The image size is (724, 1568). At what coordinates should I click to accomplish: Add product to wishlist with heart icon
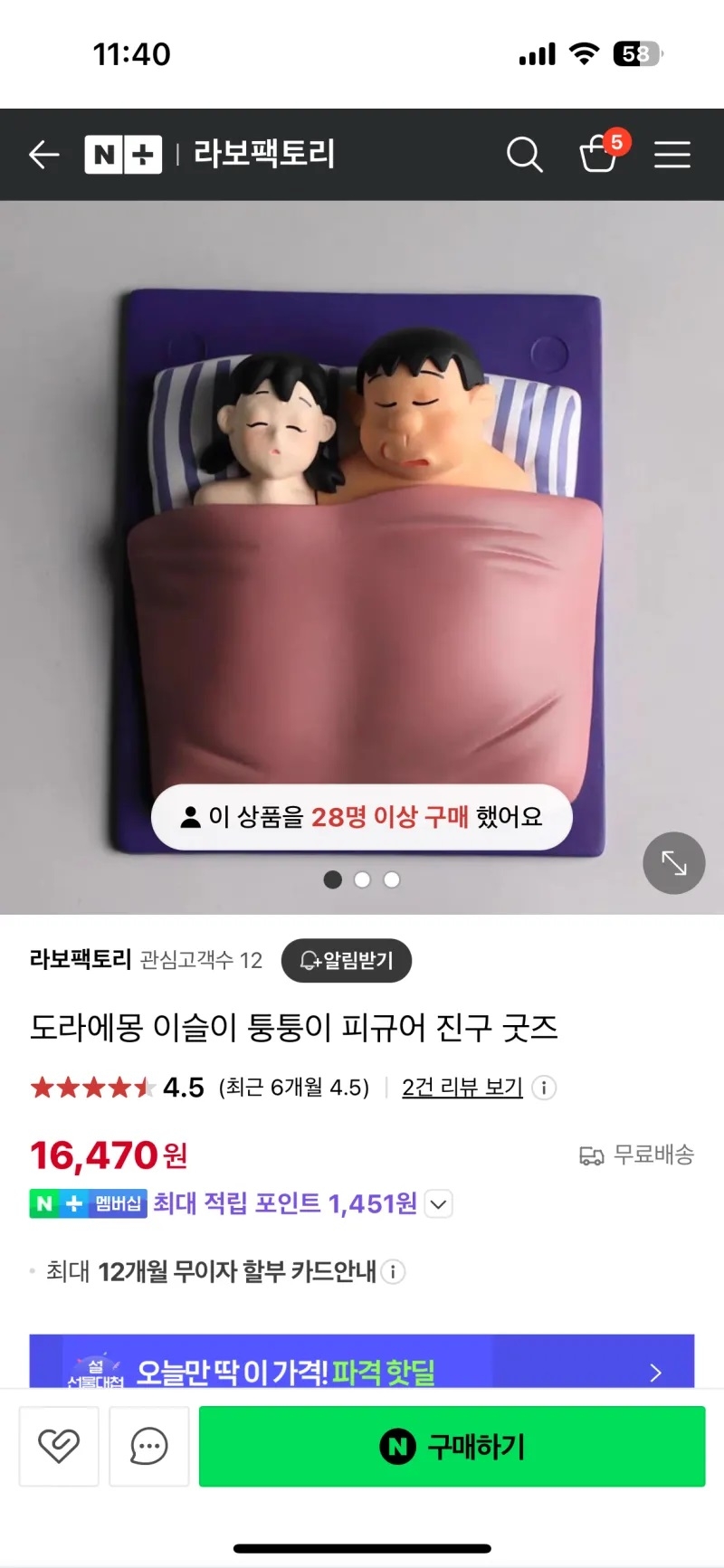point(59,1446)
